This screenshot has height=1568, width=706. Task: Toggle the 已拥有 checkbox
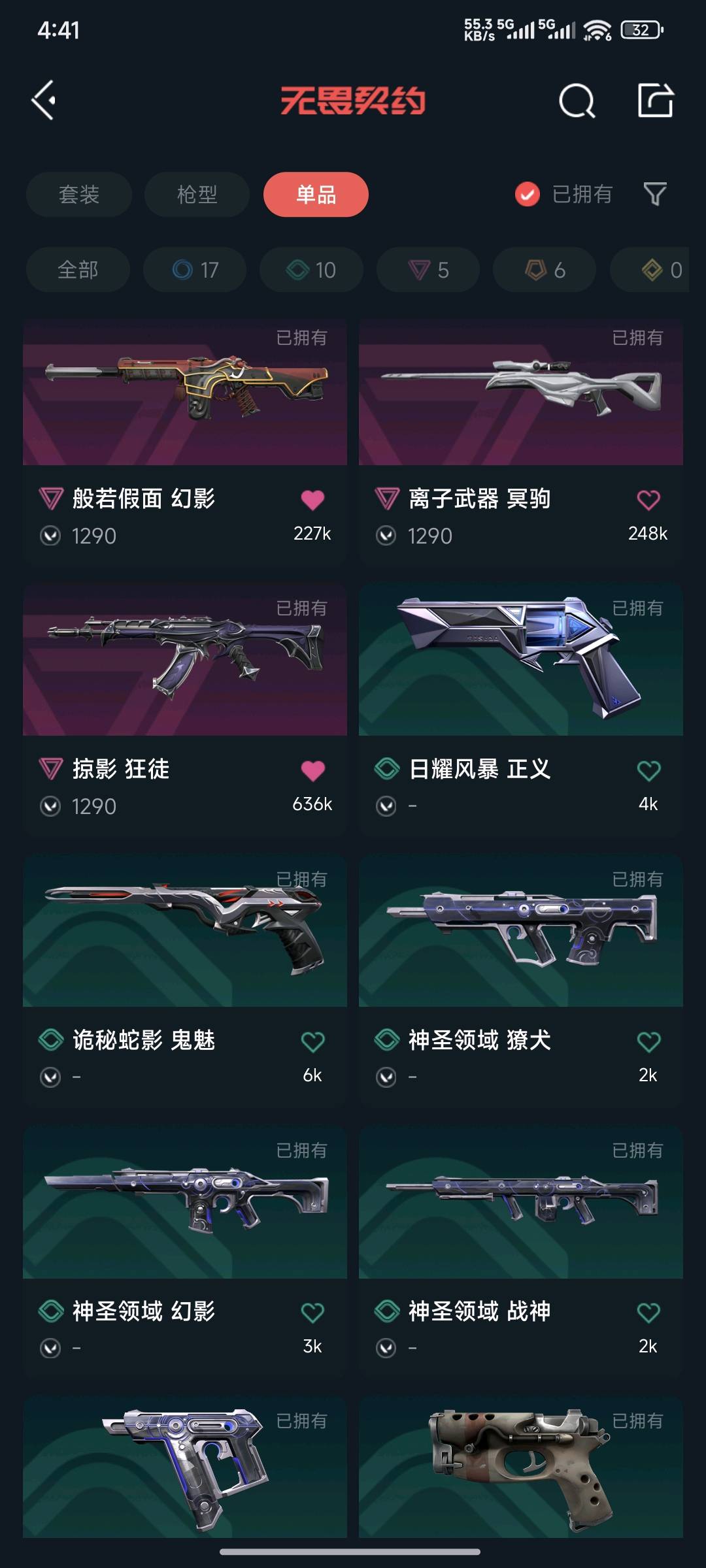click(528, 194)
